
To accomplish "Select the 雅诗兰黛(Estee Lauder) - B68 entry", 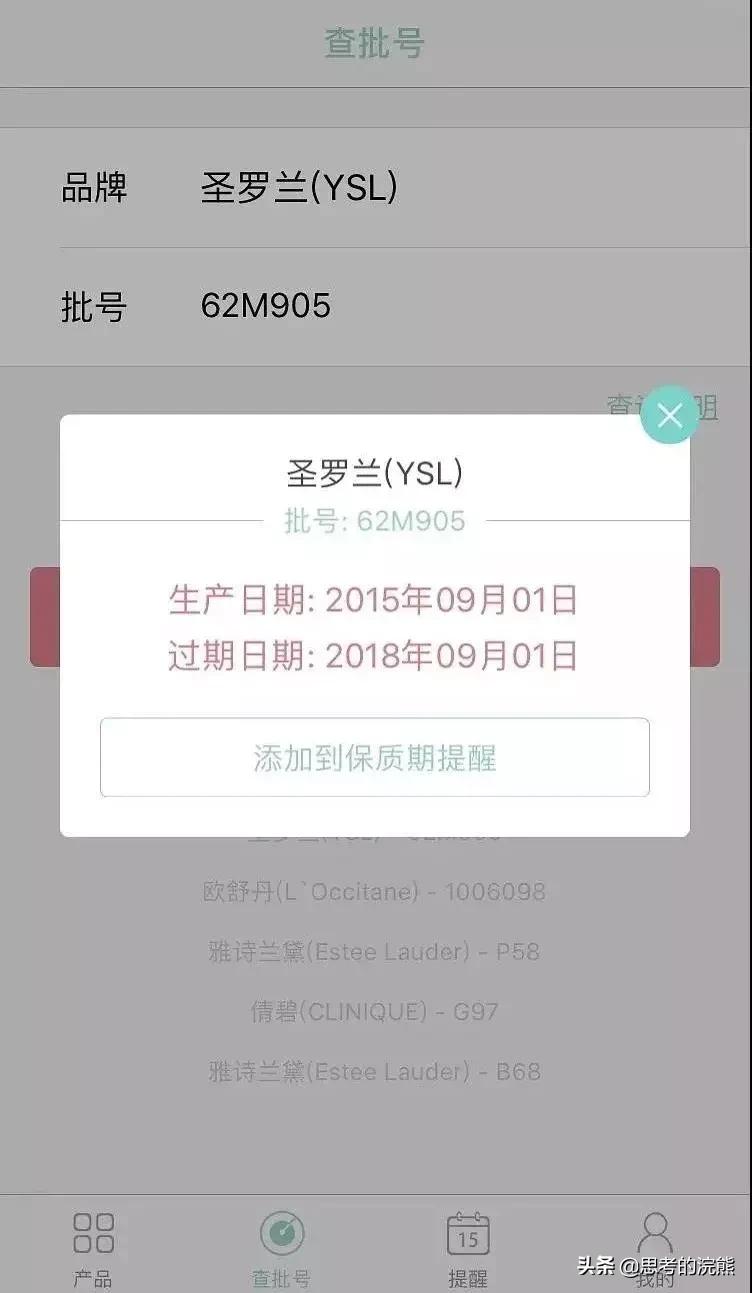I will coord(376,1071).
